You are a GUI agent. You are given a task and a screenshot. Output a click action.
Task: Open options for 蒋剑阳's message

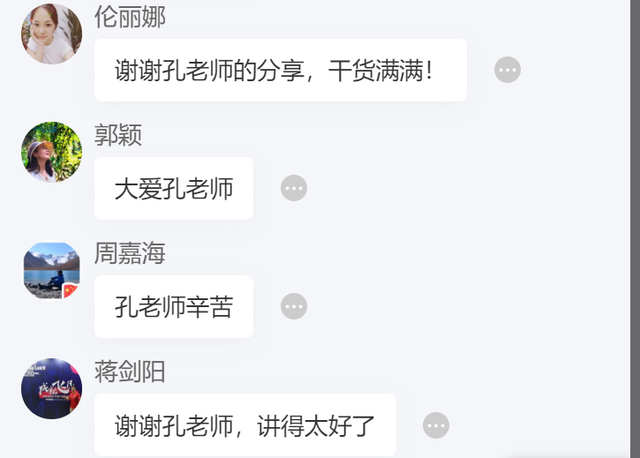tap(436, 425)
